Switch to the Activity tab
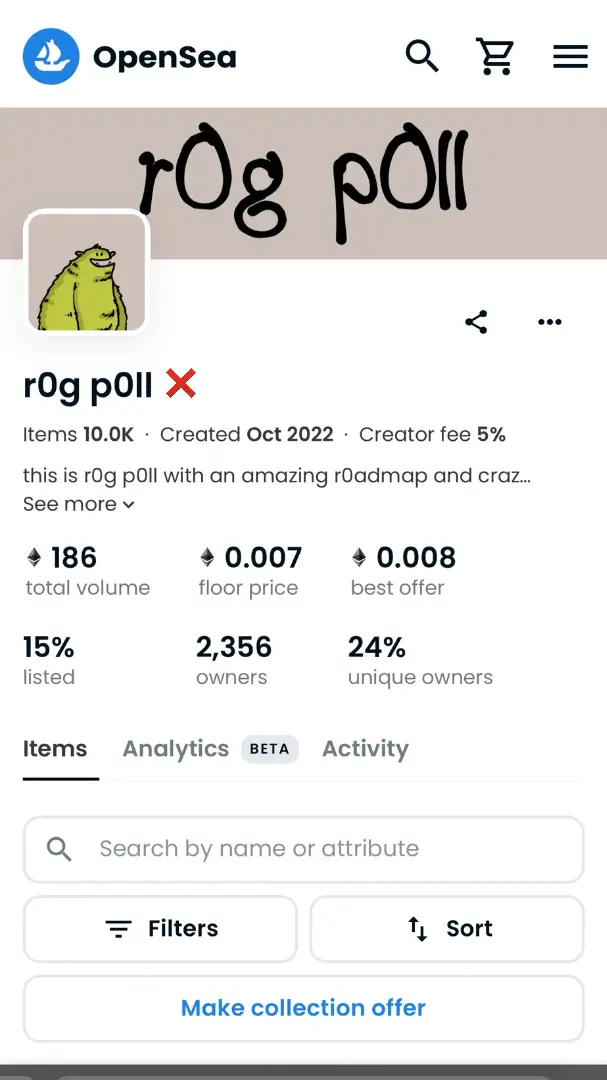This screenshot has width=607, height=1080. pos(365,749)
